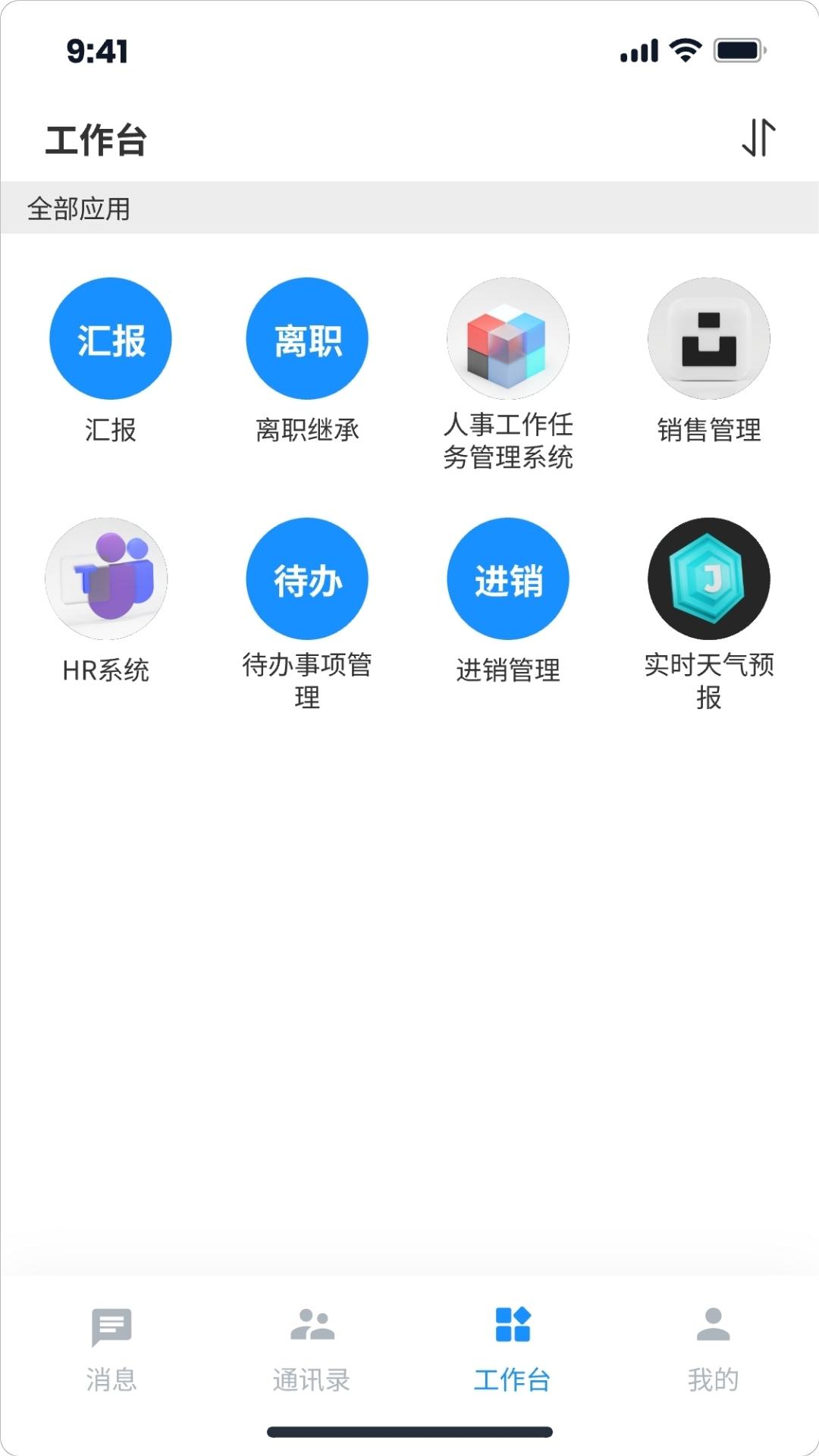The image size is (819, 1456).
Task: Click the 进销管理 label
Action: (x=508, y=671)
